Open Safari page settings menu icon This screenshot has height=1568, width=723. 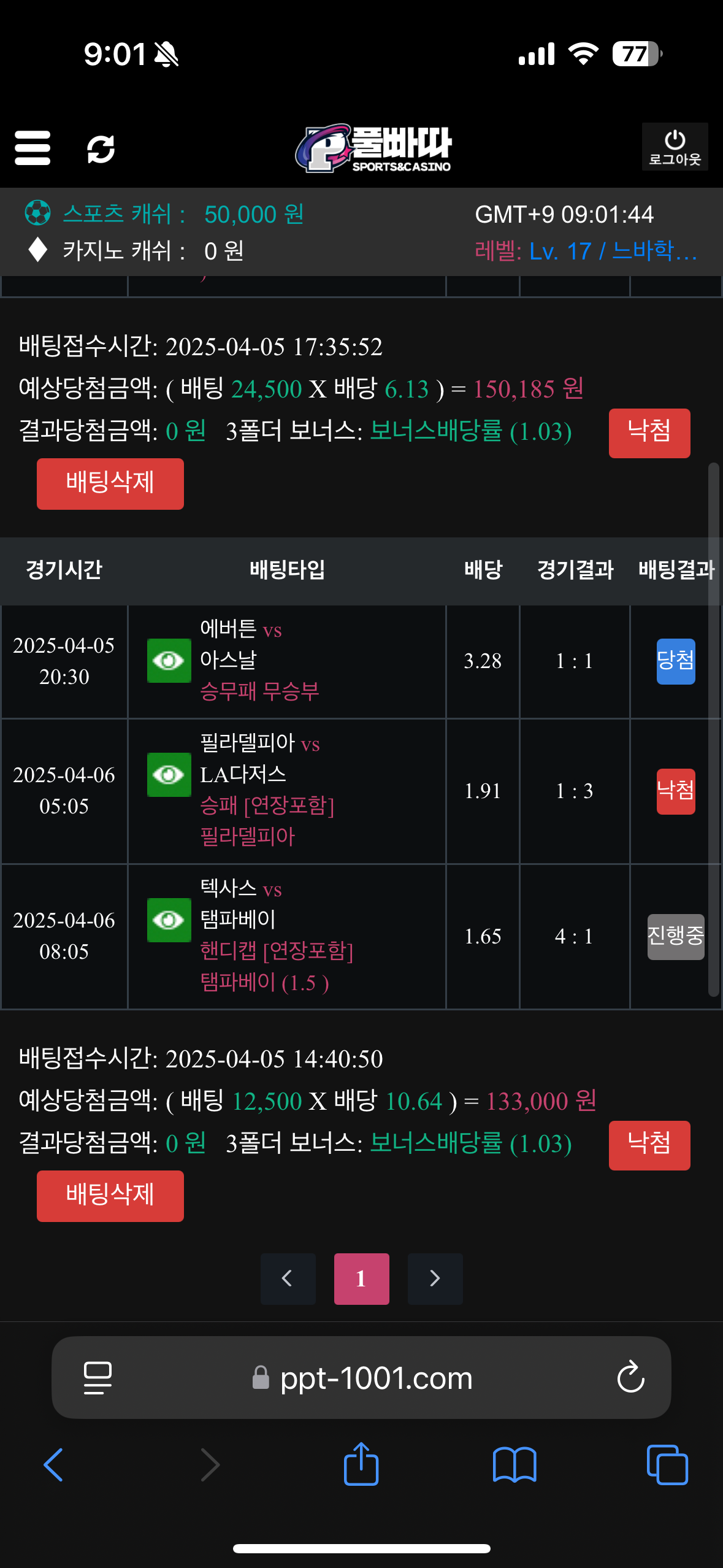pyautogui.click(x=98, y=1378)
